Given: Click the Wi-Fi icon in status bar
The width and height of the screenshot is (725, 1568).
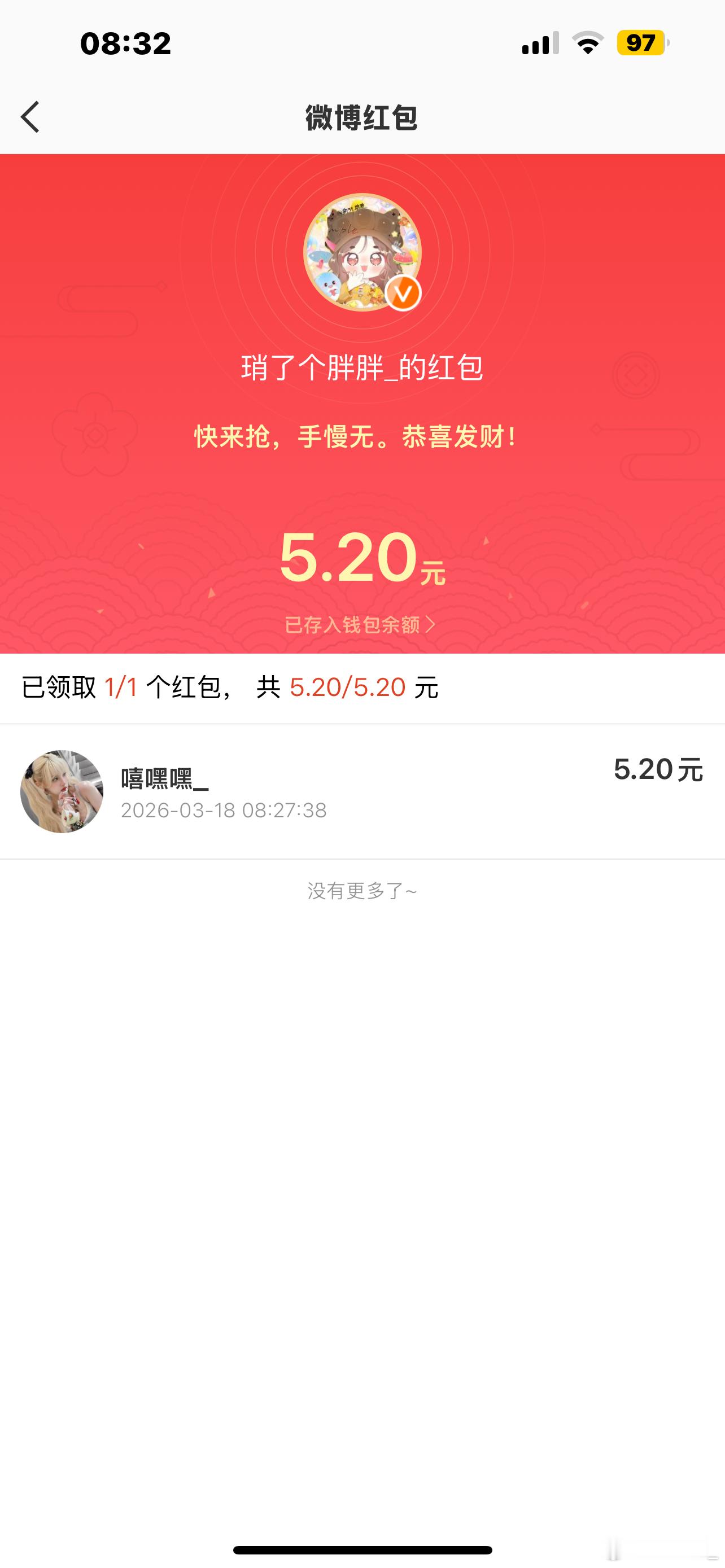Looking at the screenshot, I should (588, 44).
